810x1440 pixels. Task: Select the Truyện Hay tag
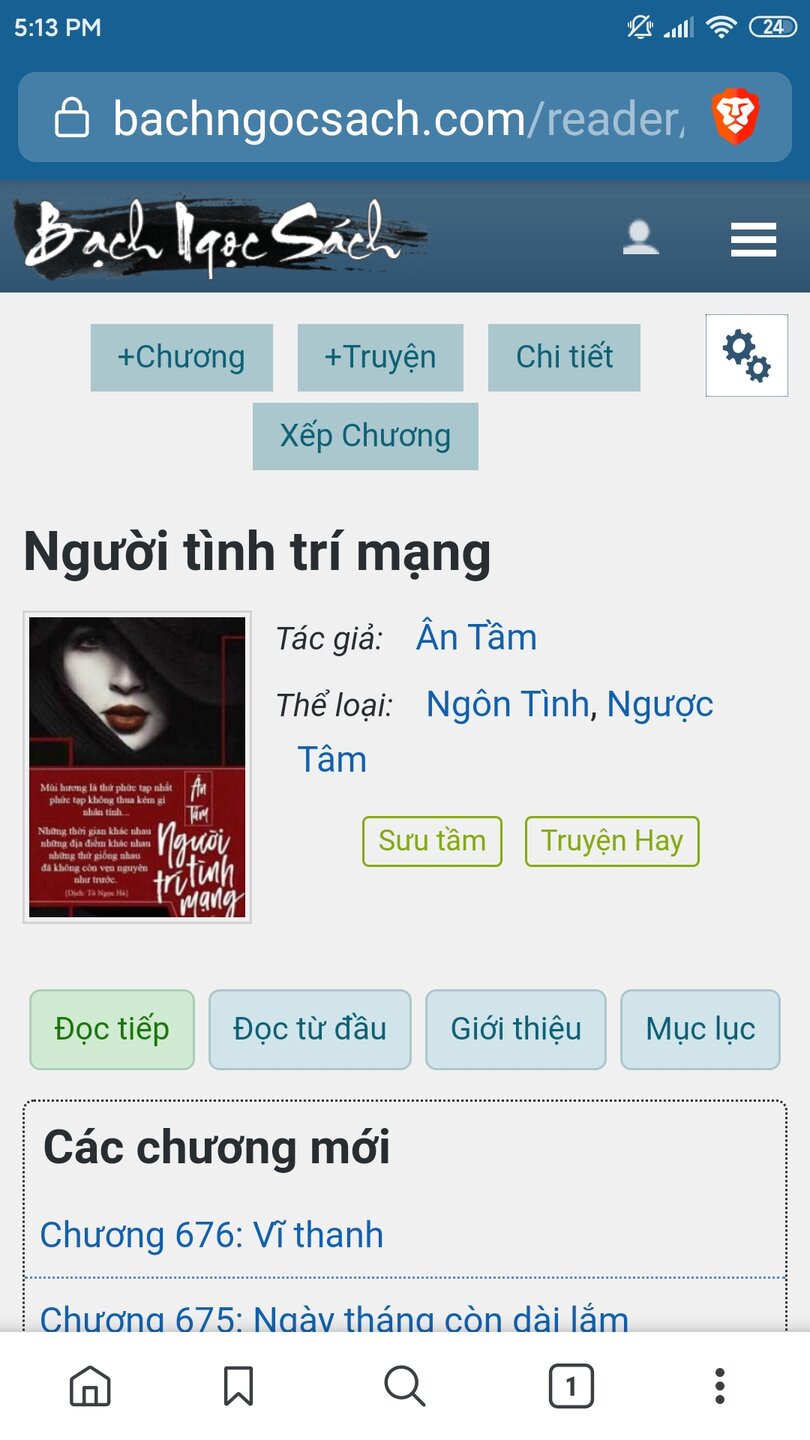[612, 841]
